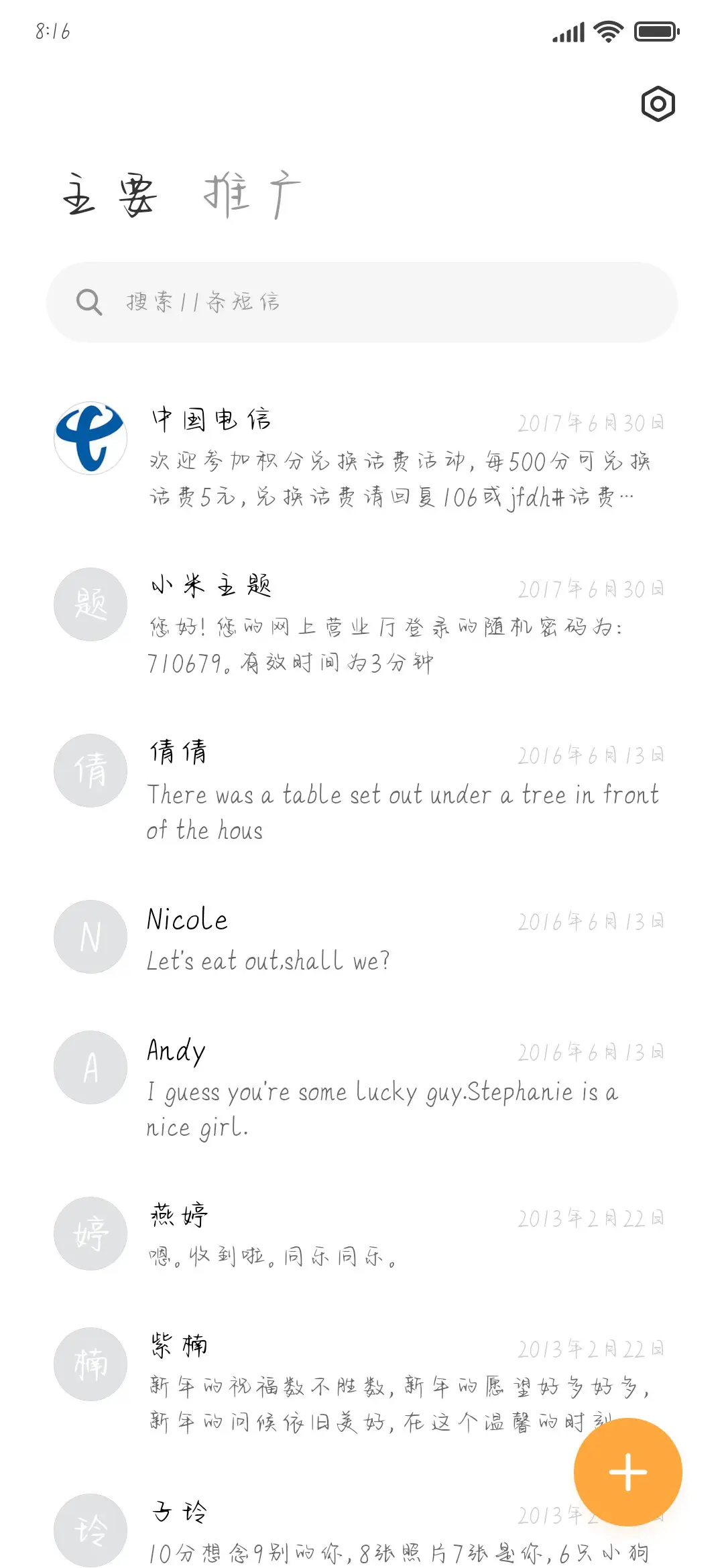
Task: Tap the 小米主题 circular avatar
Action: (90, 604)
